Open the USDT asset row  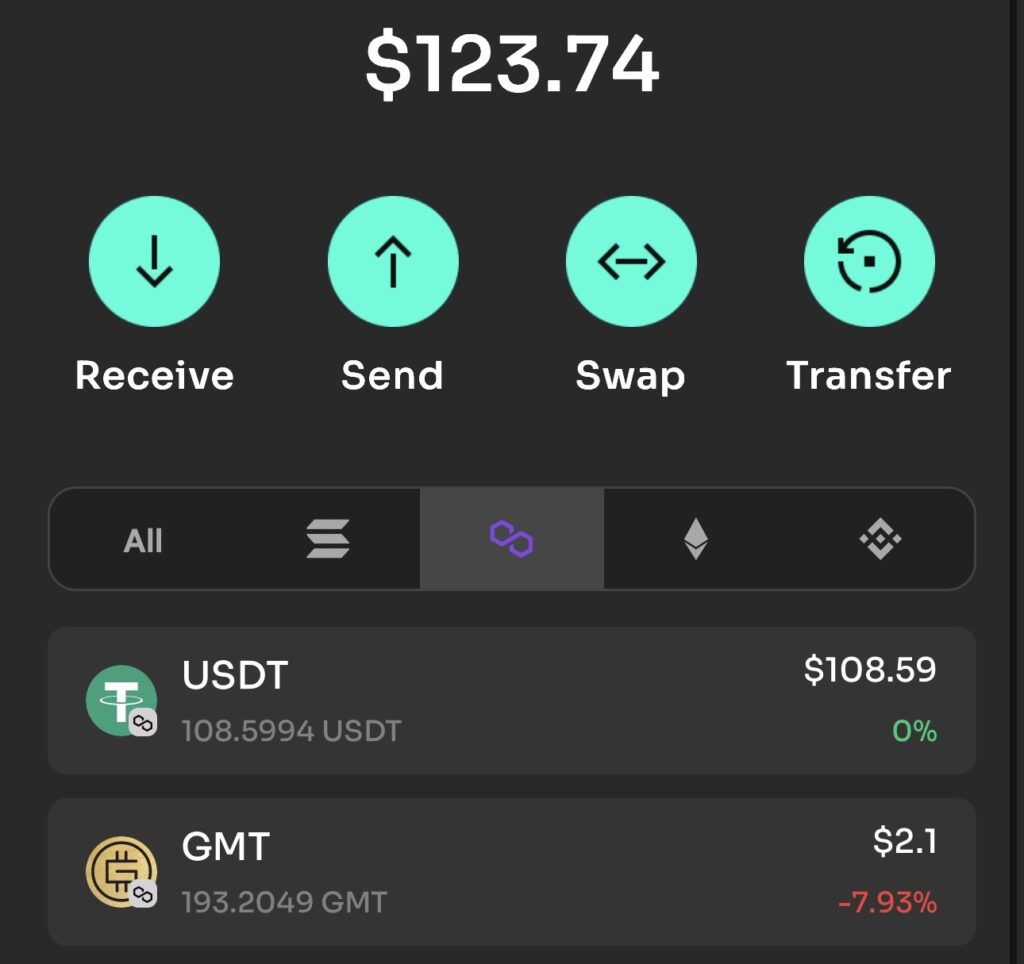point(512,701)
